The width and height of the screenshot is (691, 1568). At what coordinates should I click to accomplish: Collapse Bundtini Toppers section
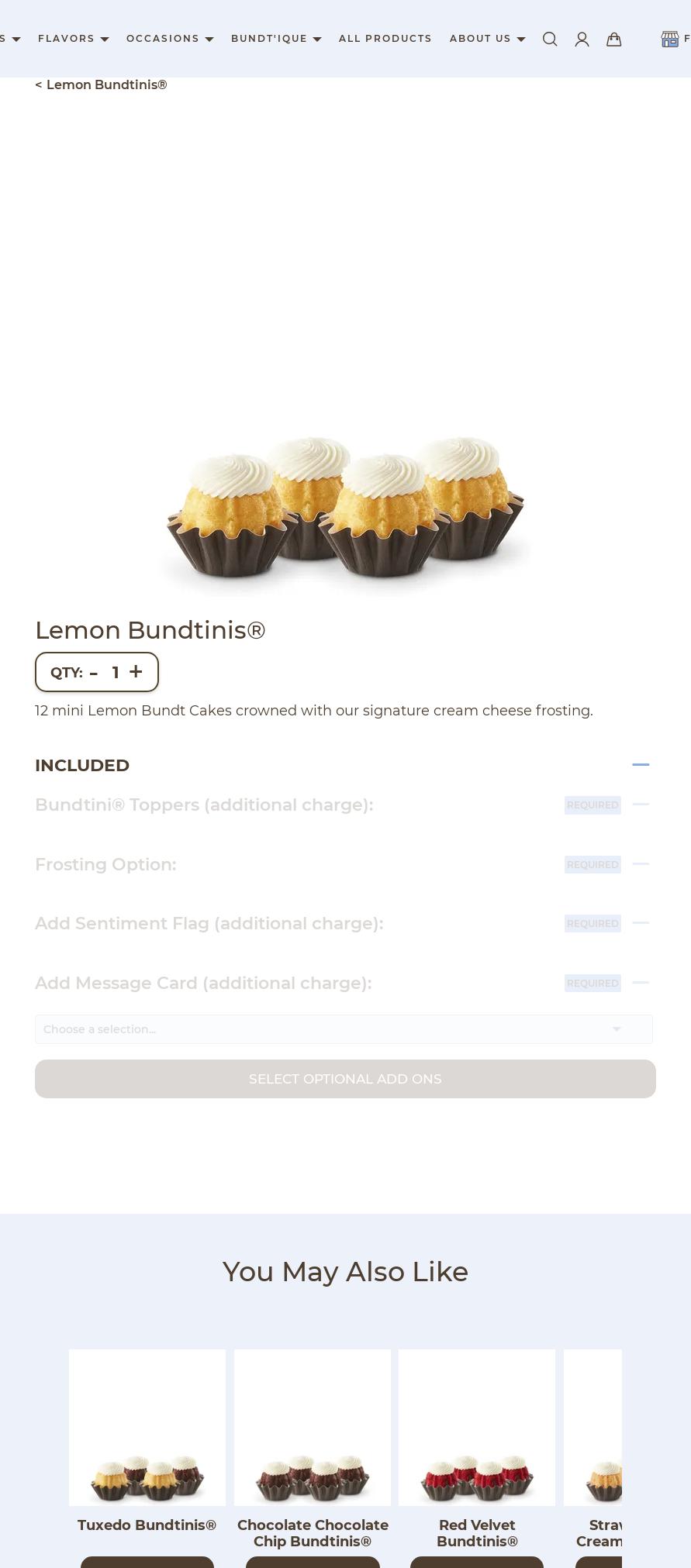pyautogui.click(x=640, y=805)
